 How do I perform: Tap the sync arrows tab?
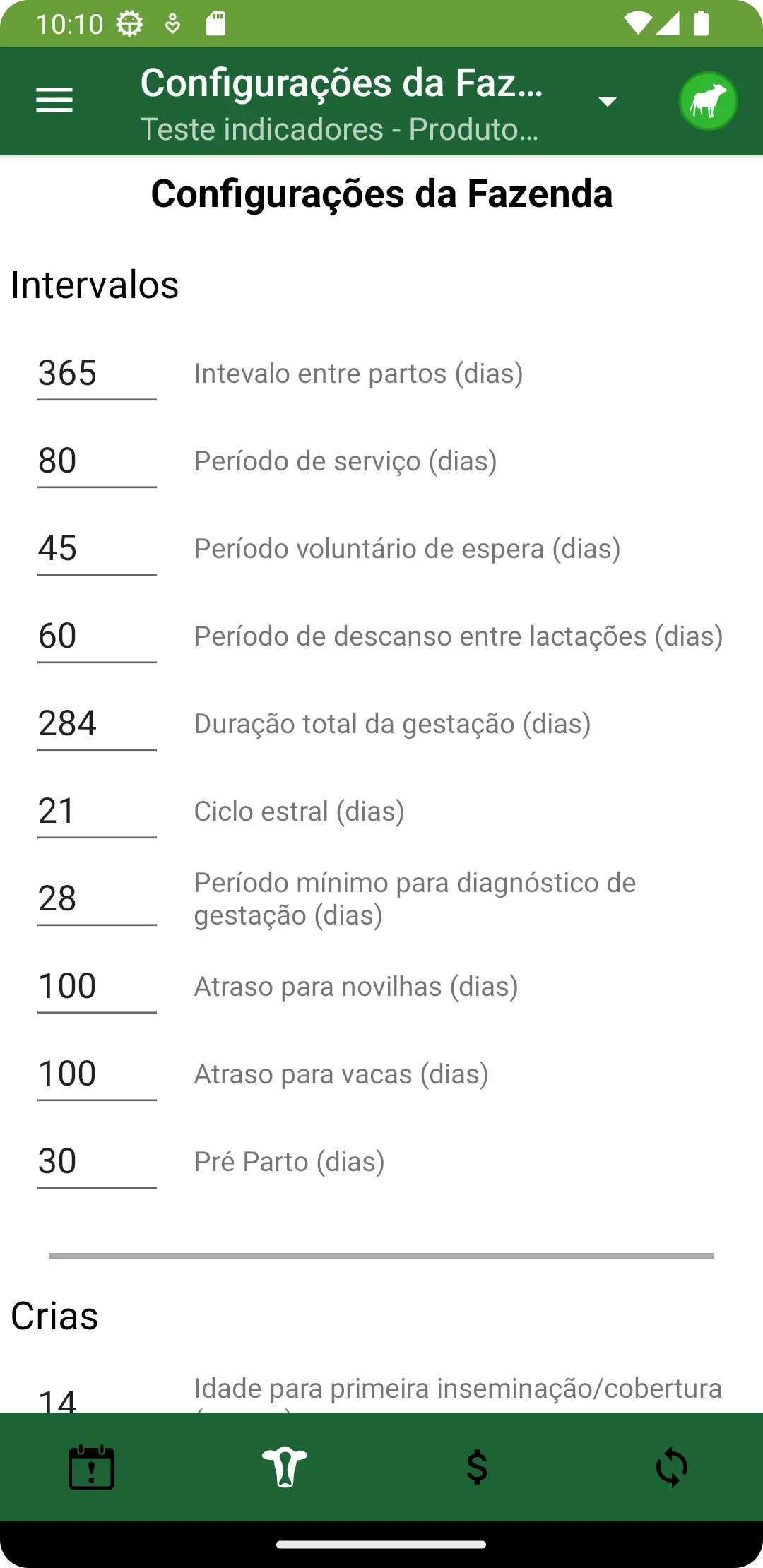tap(671, 1467)
